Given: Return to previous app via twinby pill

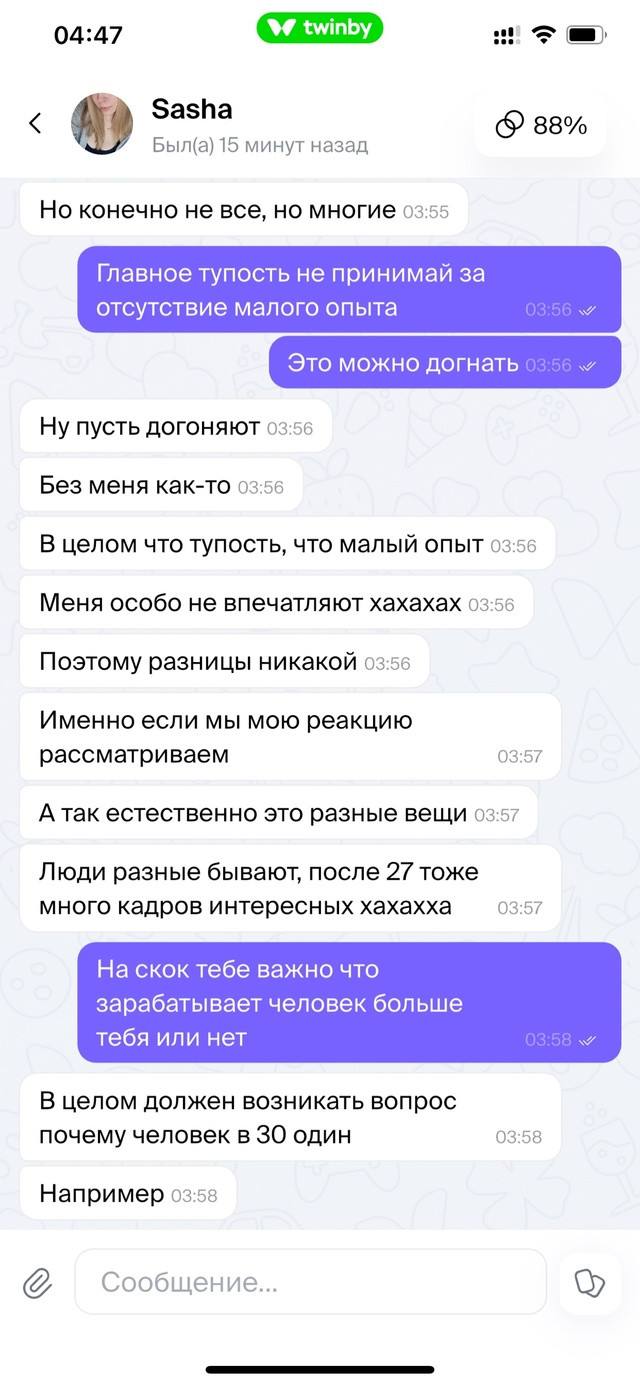Looking at the screenshot, I should (320, 28).
